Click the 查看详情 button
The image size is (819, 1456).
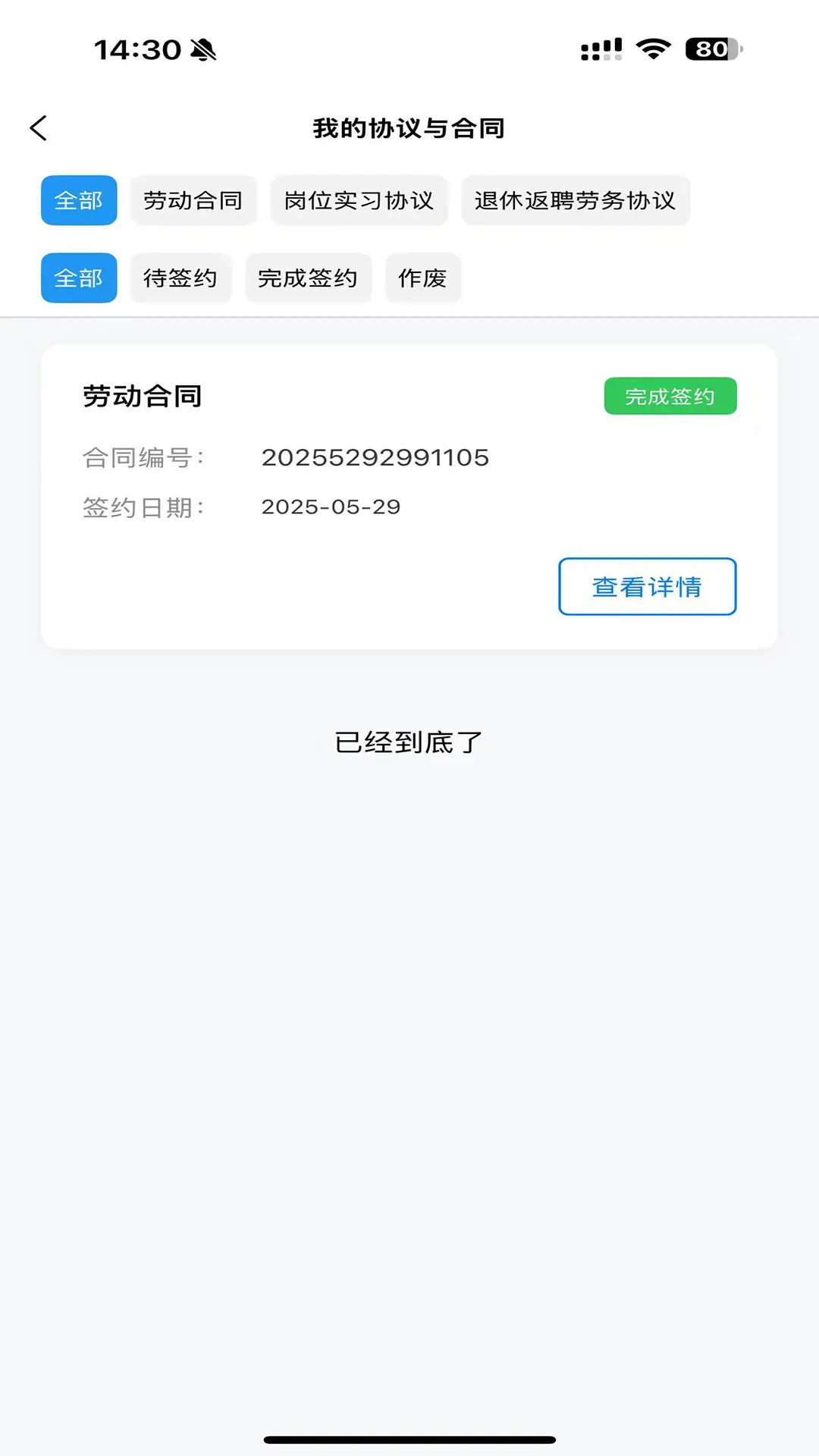[647, 585]
